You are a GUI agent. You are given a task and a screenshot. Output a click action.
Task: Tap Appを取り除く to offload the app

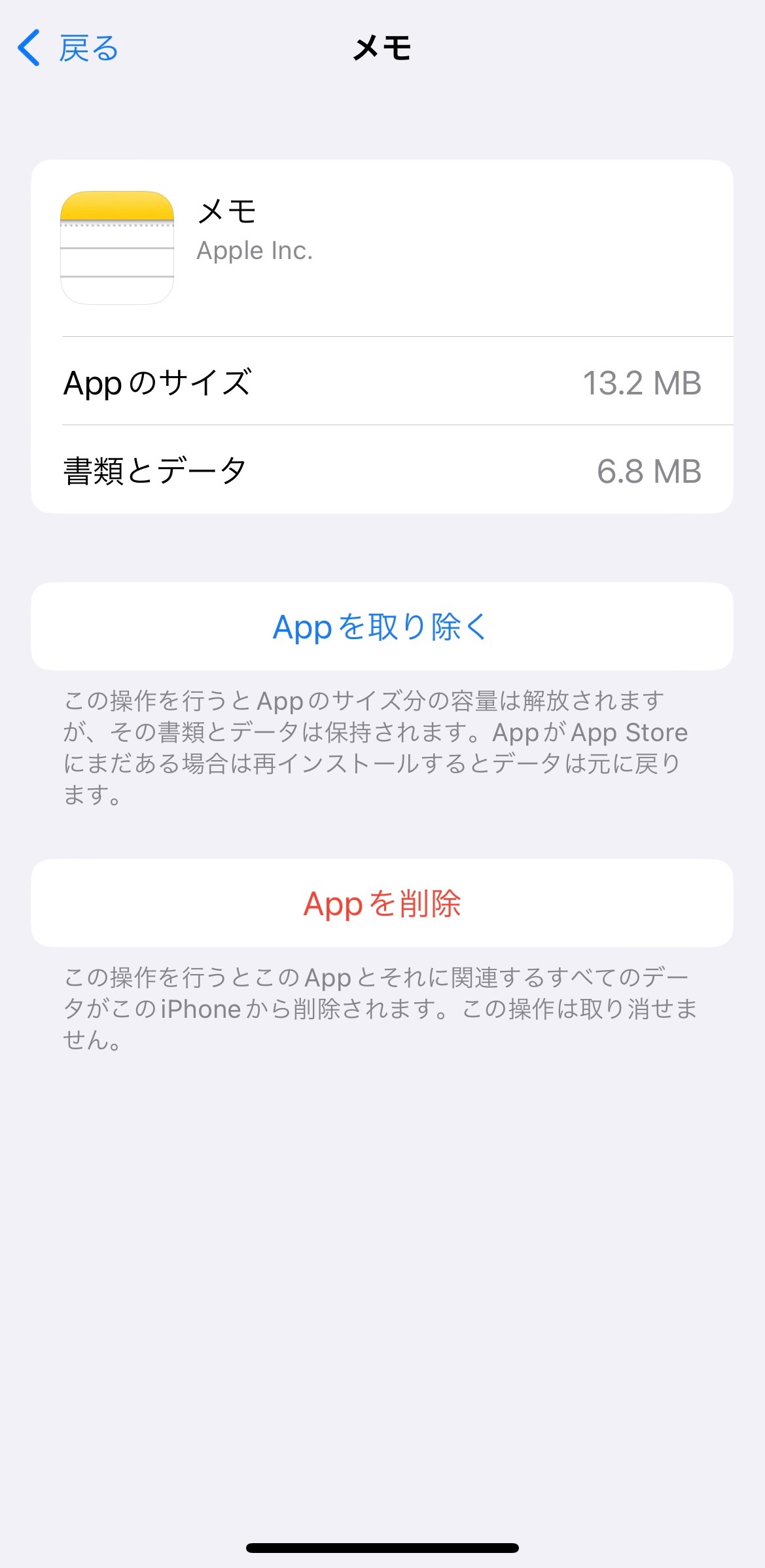point(382,627)
